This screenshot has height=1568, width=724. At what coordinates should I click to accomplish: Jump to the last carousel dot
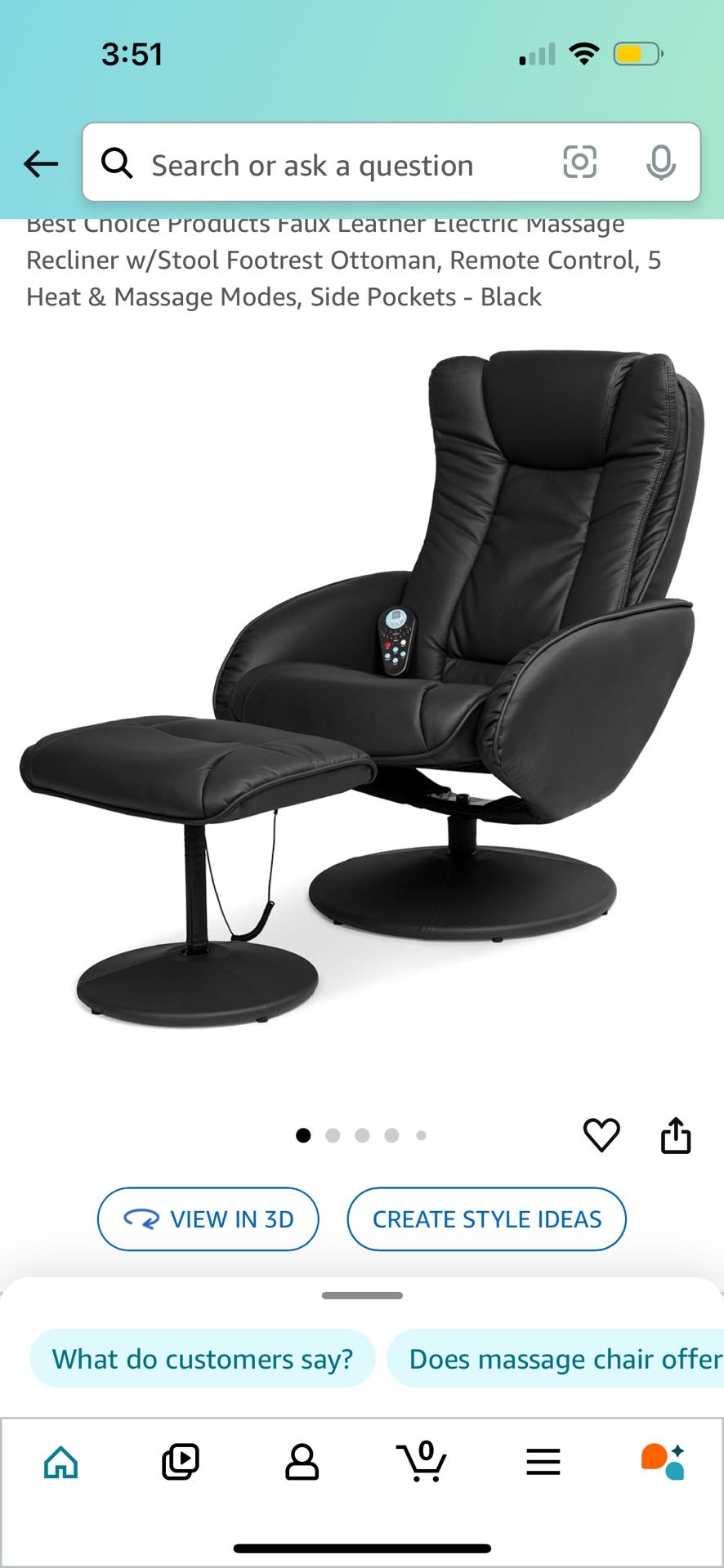pos(421,1135)
